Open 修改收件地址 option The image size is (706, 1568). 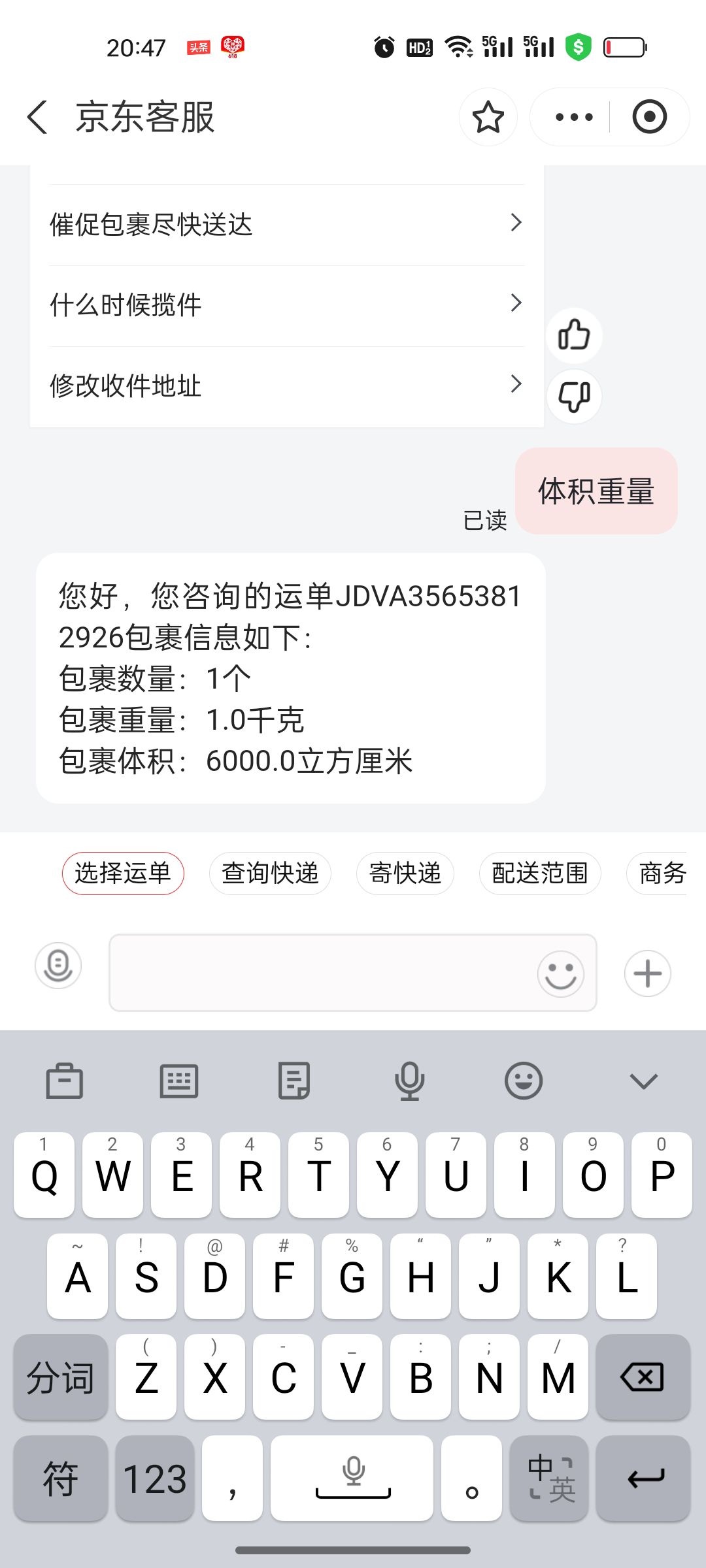(286, 386)
